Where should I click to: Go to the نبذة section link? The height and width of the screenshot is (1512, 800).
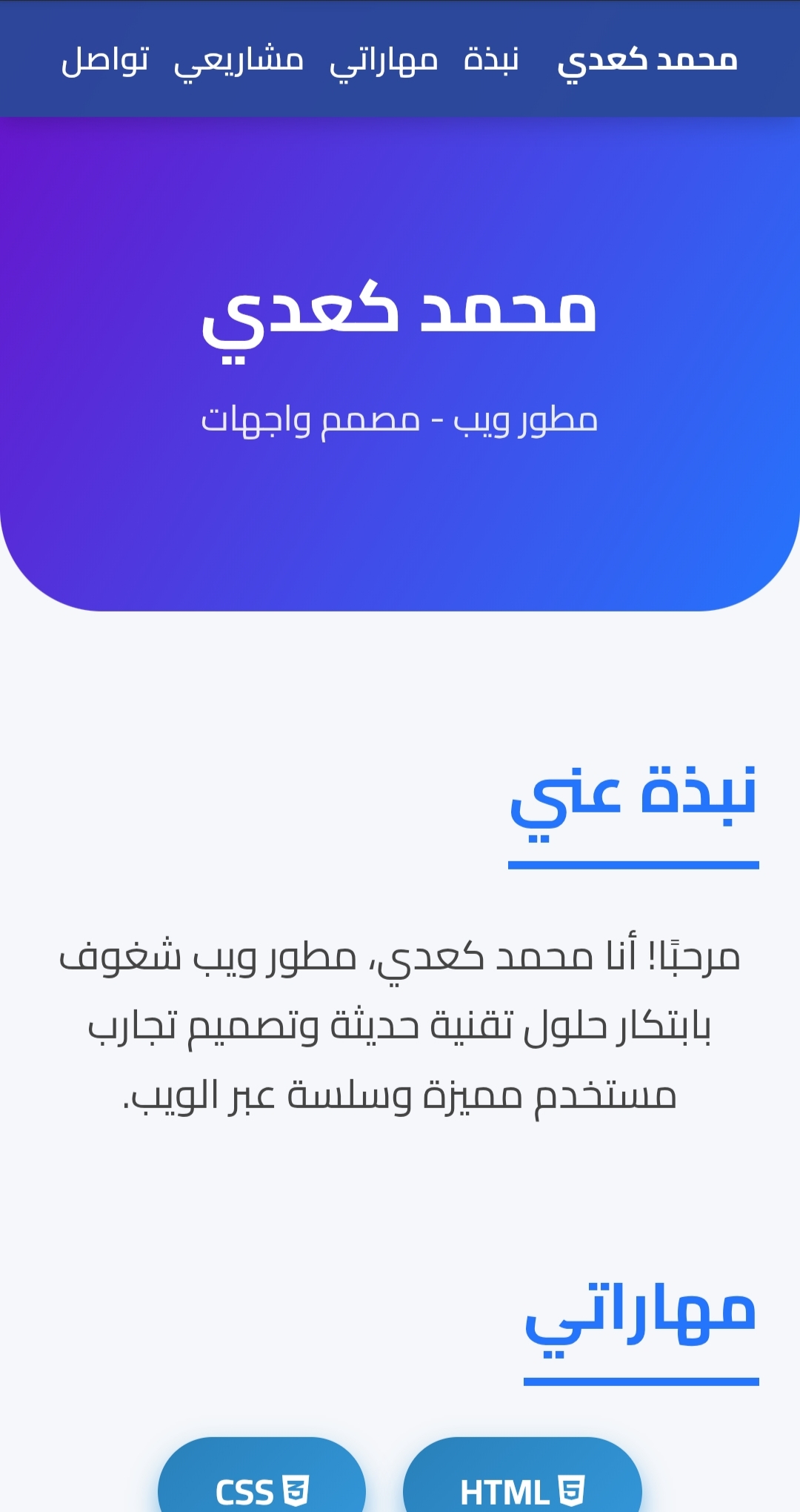click(491, 59)
